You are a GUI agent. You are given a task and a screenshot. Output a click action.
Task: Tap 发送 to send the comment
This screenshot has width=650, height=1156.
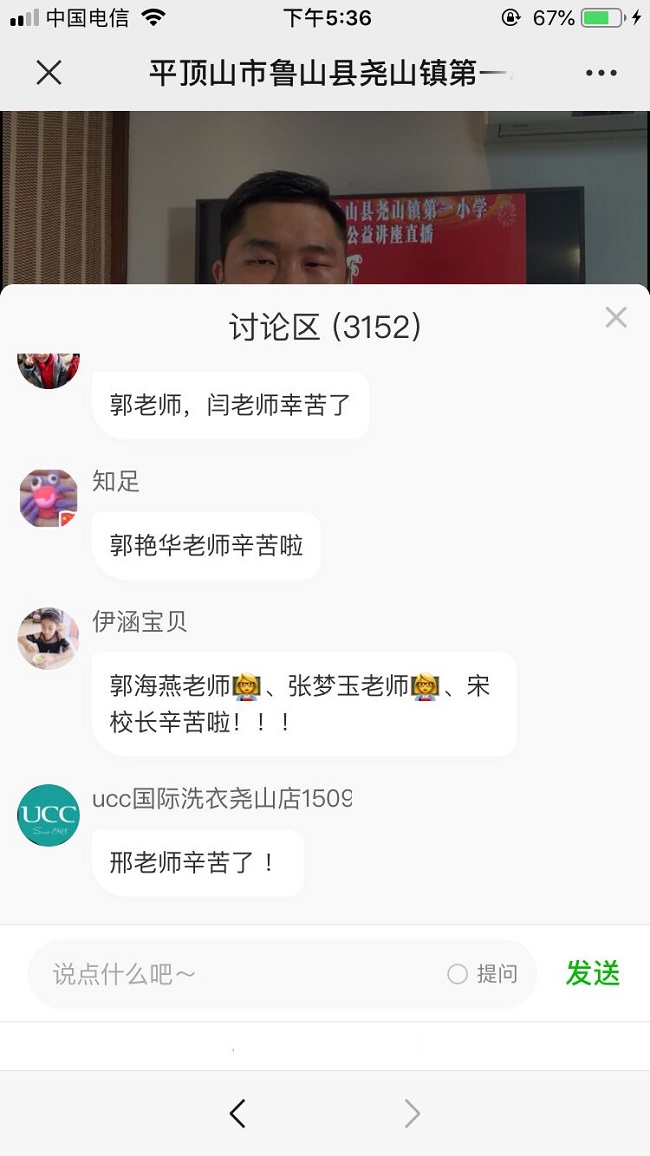pos(593,973)
